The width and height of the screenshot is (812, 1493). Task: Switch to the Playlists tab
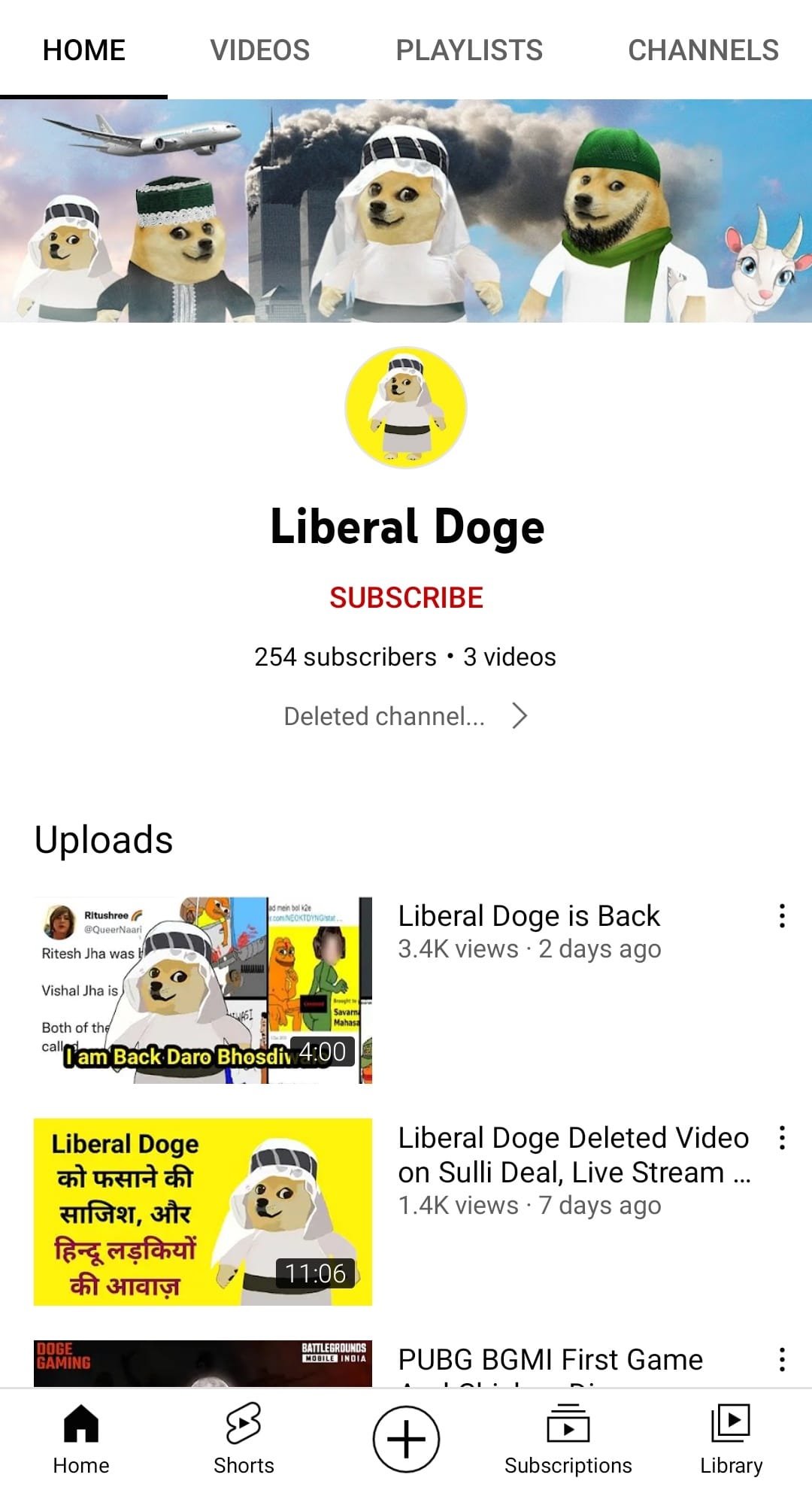[469, 50]
